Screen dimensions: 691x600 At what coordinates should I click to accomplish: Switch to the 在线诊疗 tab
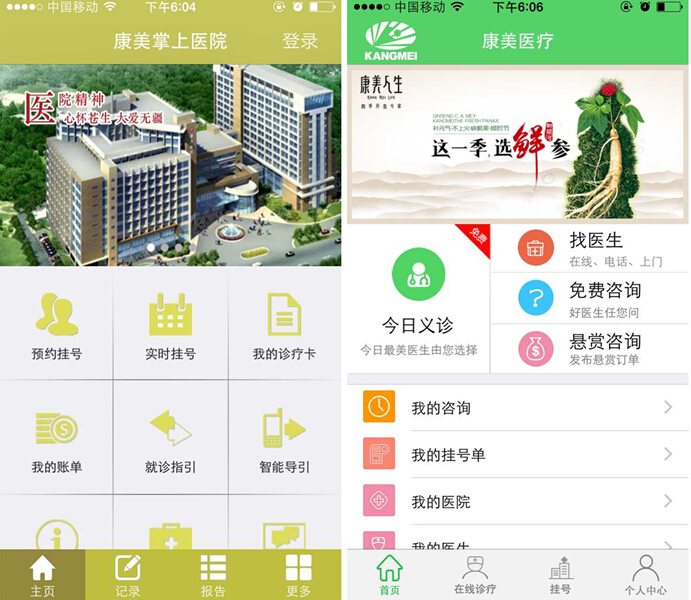[475, 575]
